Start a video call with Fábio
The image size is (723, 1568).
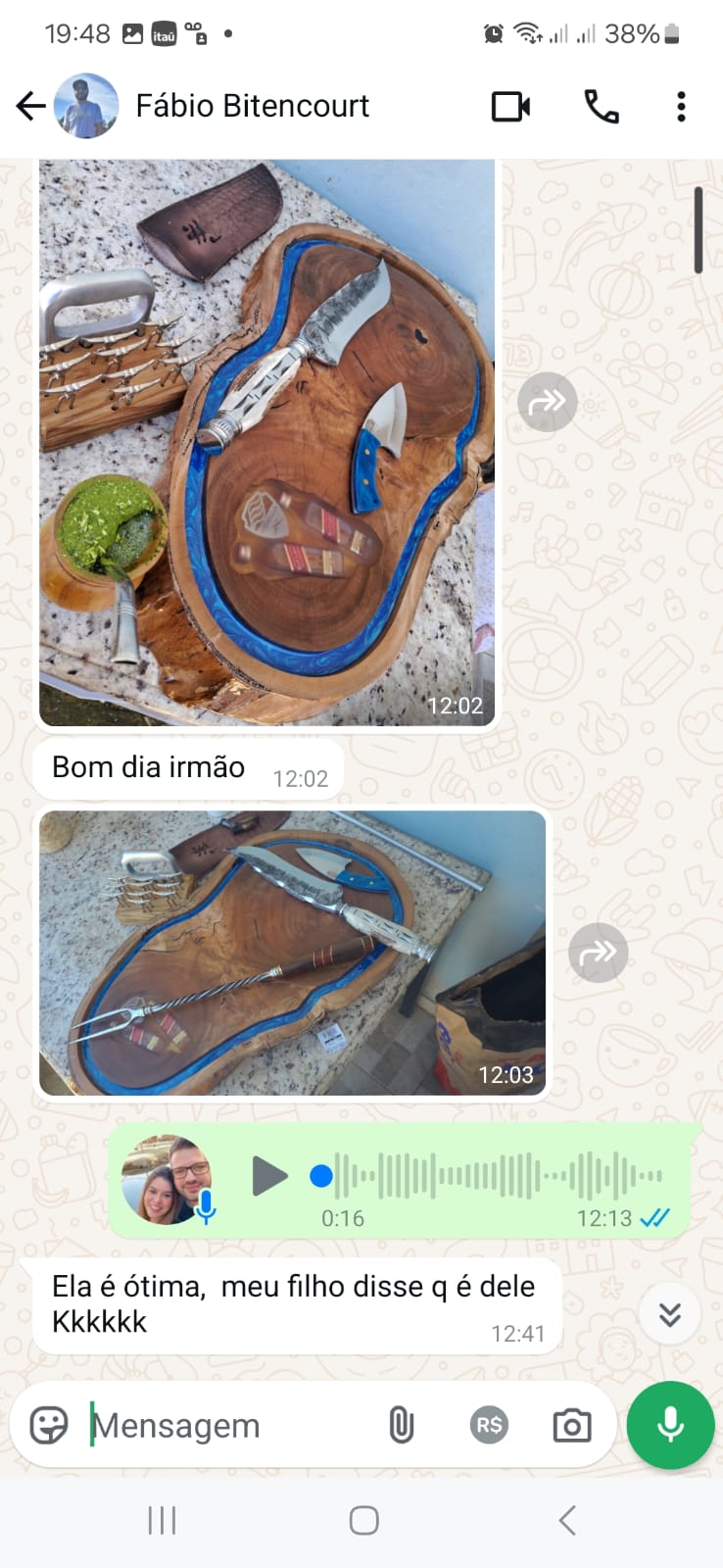click(x=510, y=106)
